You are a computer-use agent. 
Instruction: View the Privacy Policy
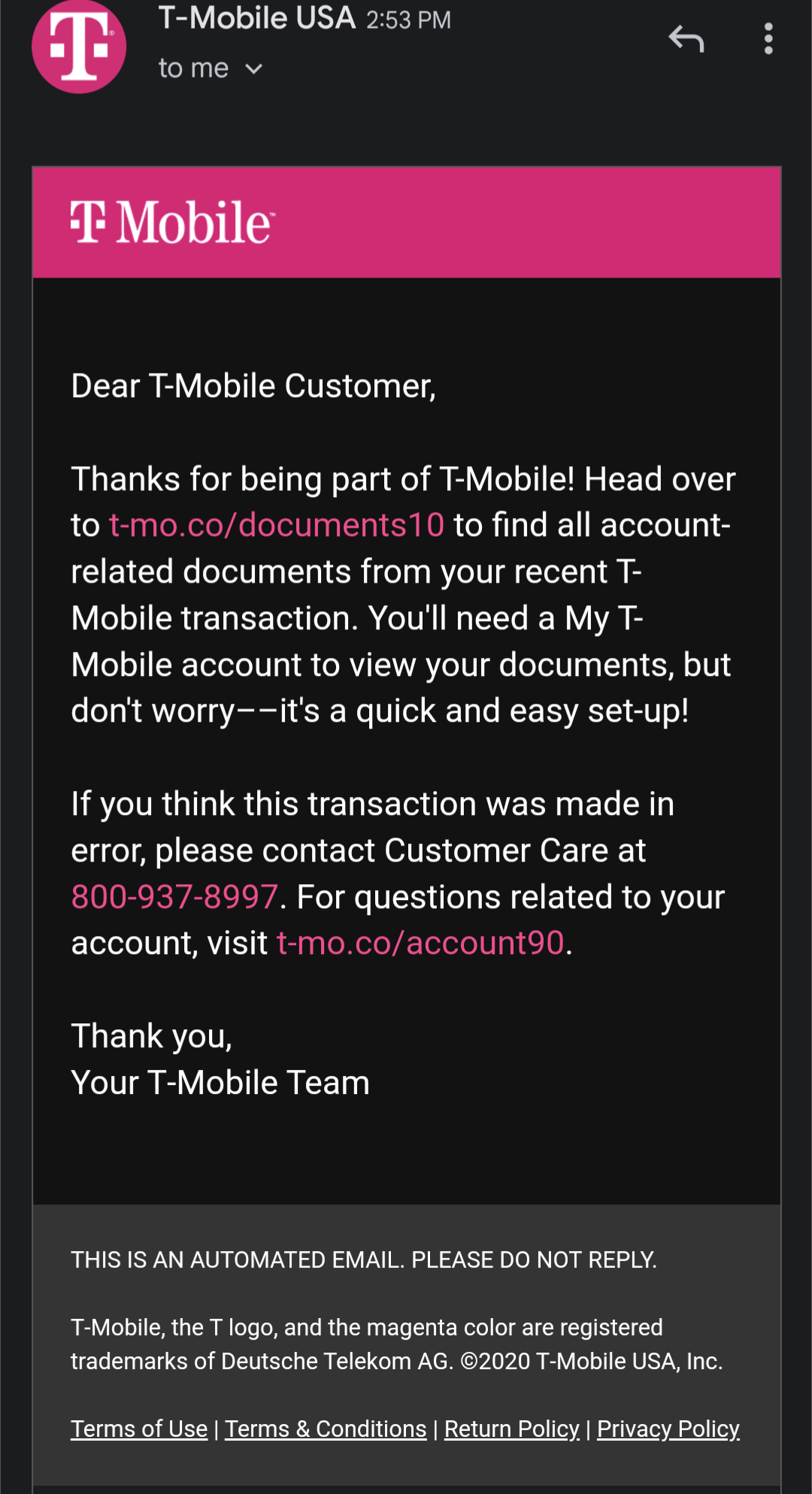coord(668,1429)
